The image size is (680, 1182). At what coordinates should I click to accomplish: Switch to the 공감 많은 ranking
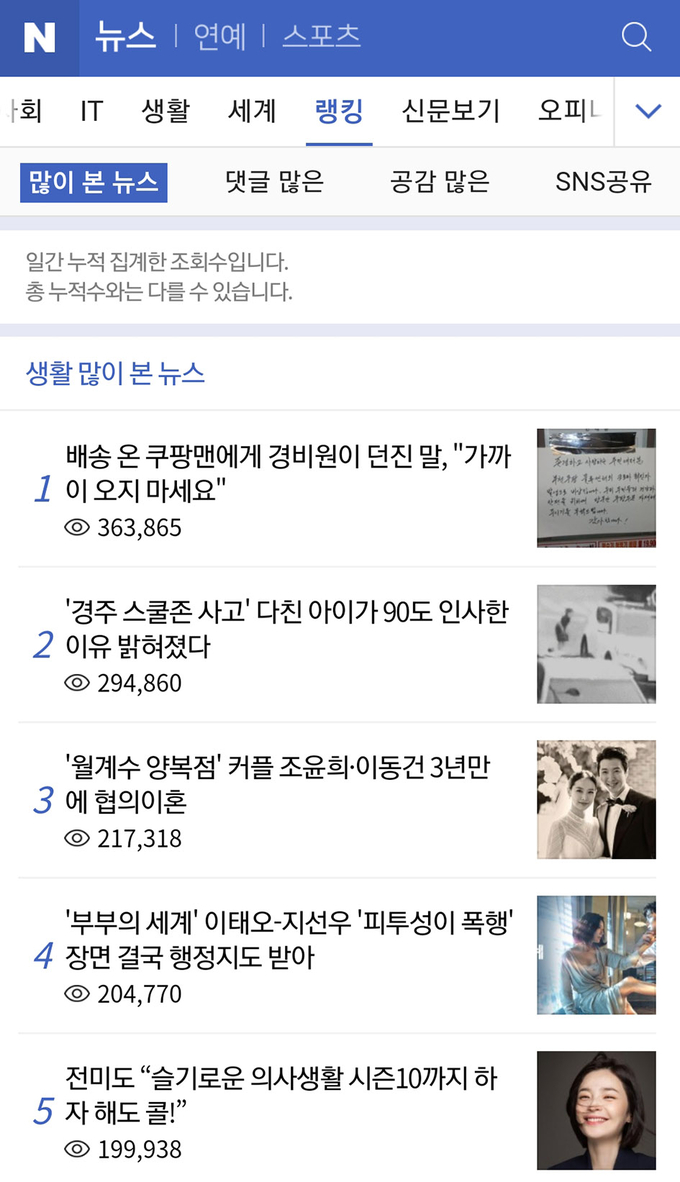[439, 182]
